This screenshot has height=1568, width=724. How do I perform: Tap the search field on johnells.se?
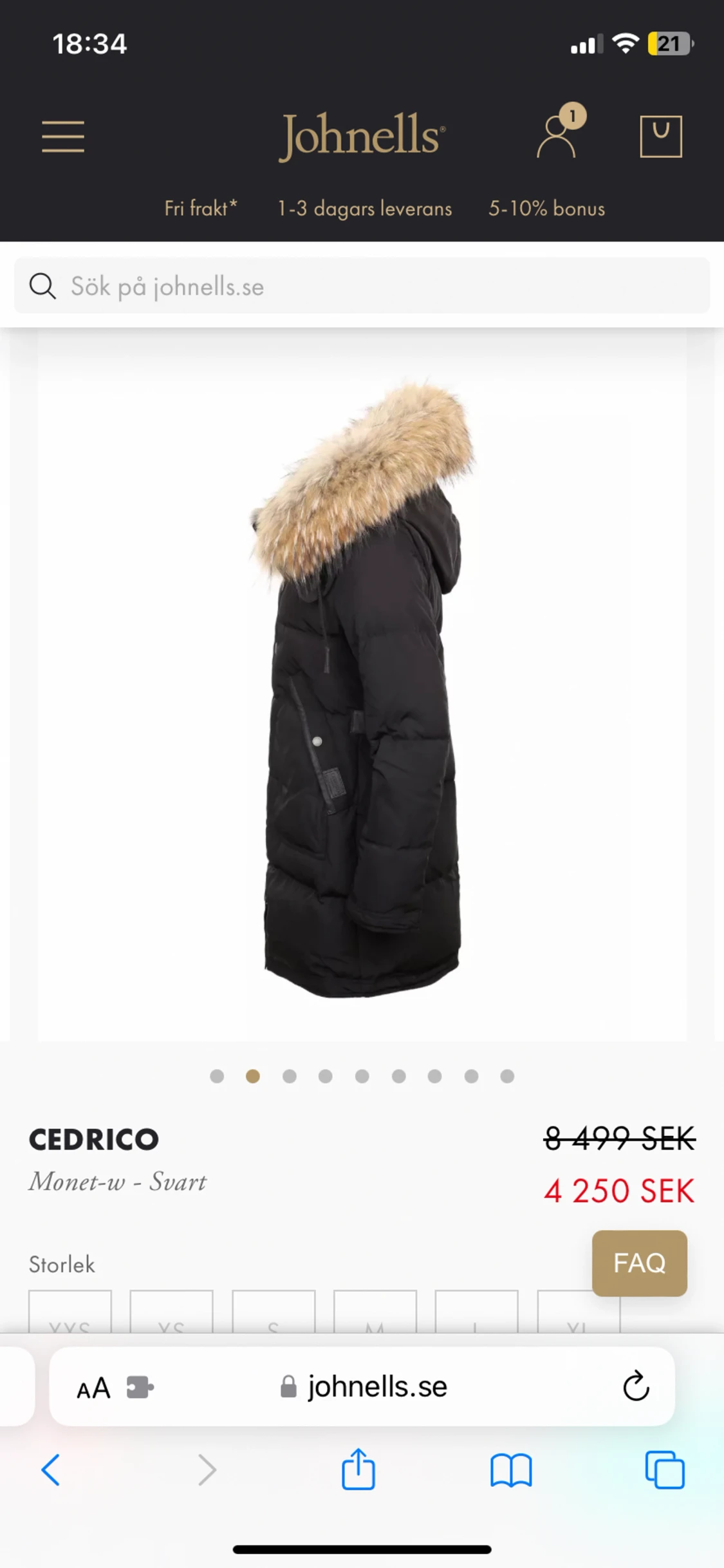[362, 285]
